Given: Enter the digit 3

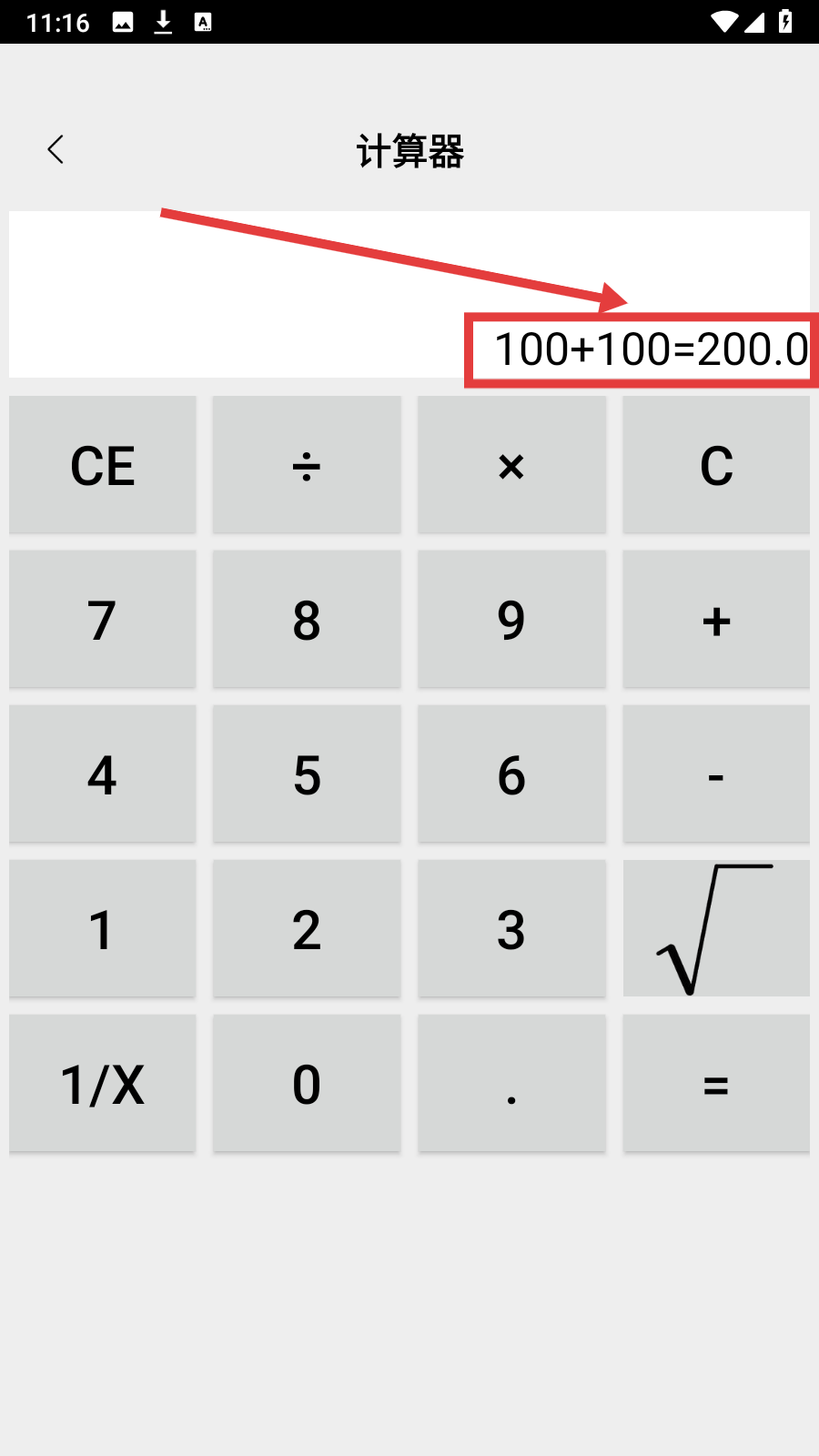Looking at the screenshot, I should tap(511, 928).
